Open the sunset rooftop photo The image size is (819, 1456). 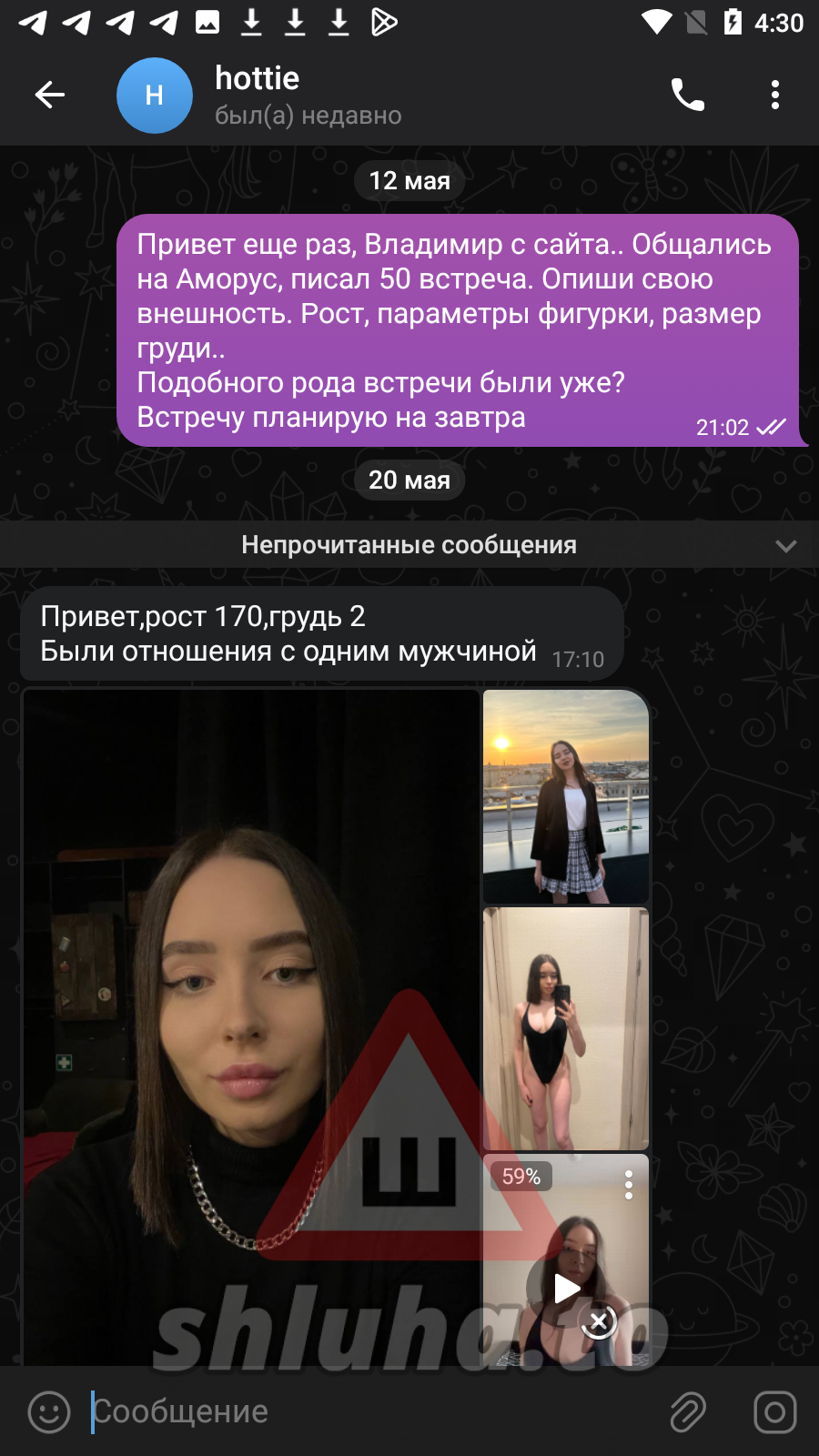pyautogui.click(x=566, y=796)
